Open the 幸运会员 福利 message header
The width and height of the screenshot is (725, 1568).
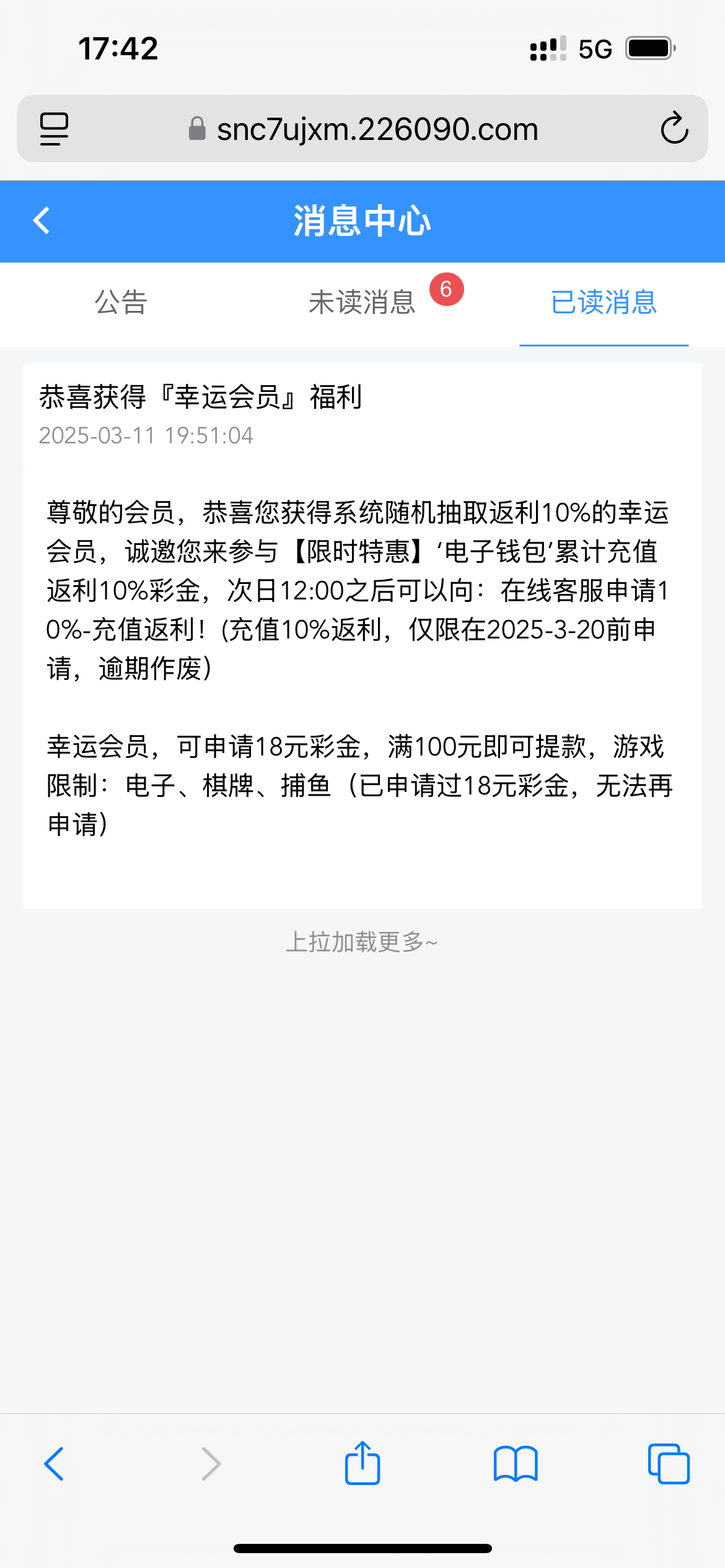[x=200, y=398]
